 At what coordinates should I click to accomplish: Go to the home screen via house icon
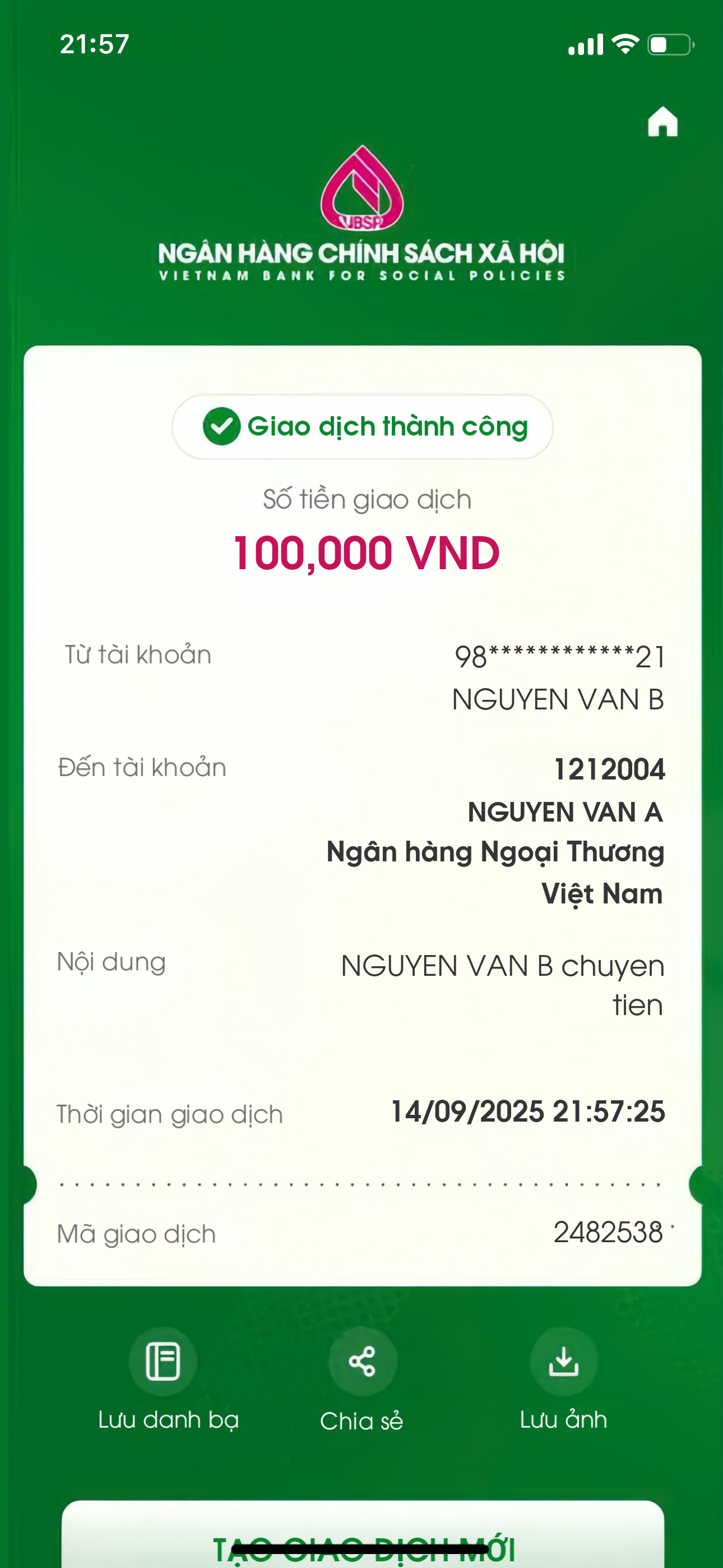[x=662, y=122]
